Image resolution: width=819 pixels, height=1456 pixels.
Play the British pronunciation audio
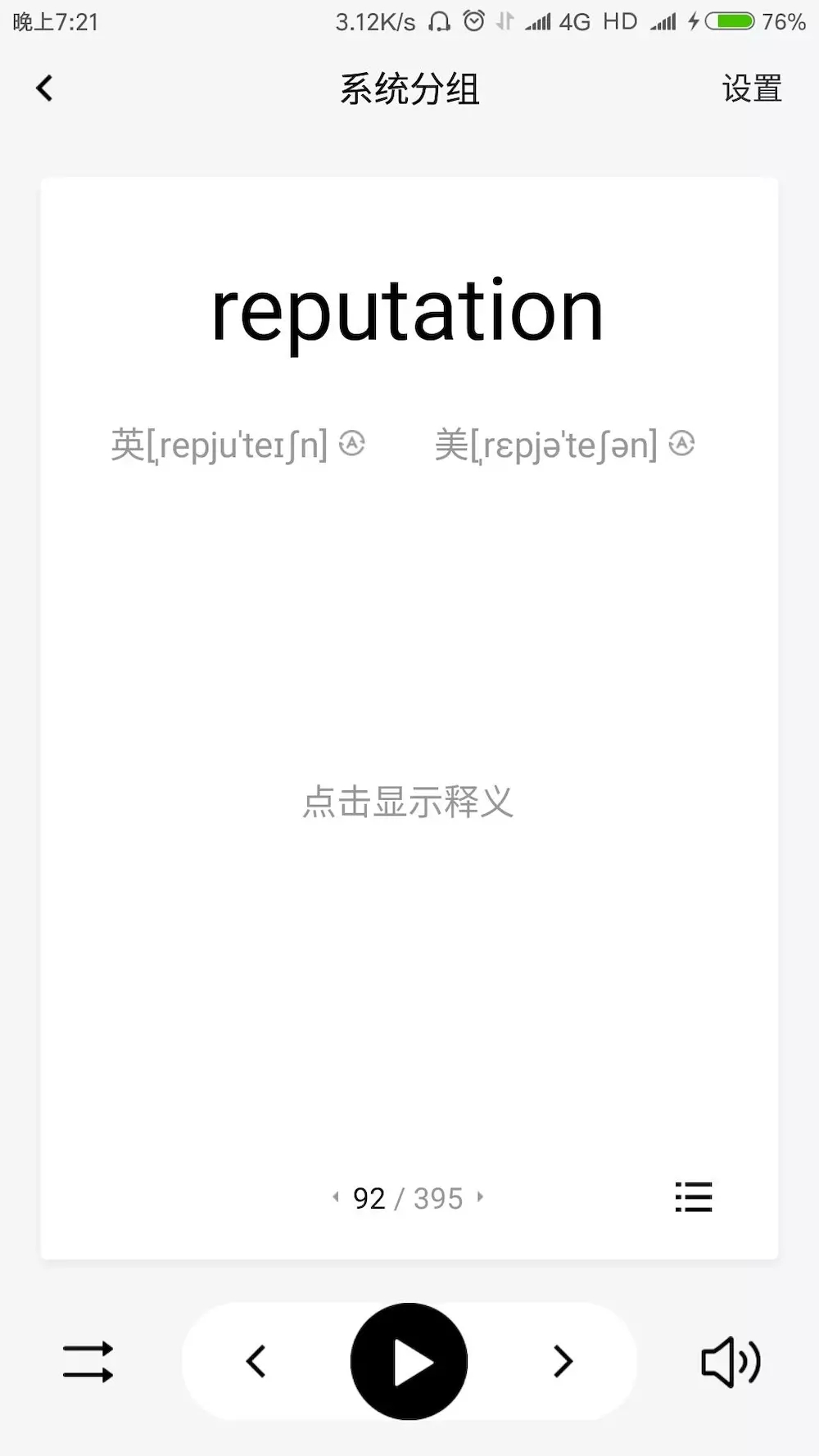352,443
